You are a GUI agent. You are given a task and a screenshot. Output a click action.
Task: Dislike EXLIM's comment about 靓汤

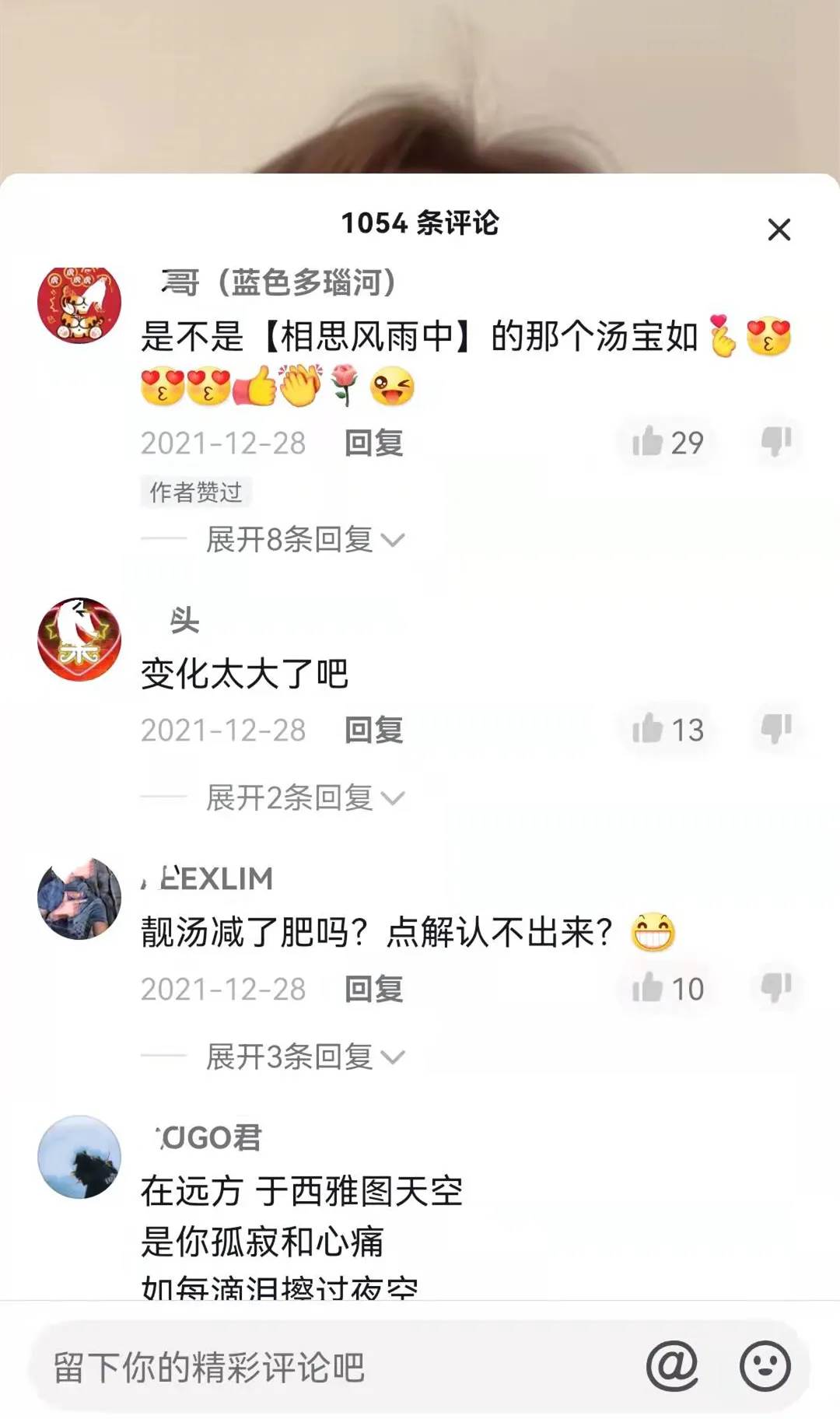775,988
